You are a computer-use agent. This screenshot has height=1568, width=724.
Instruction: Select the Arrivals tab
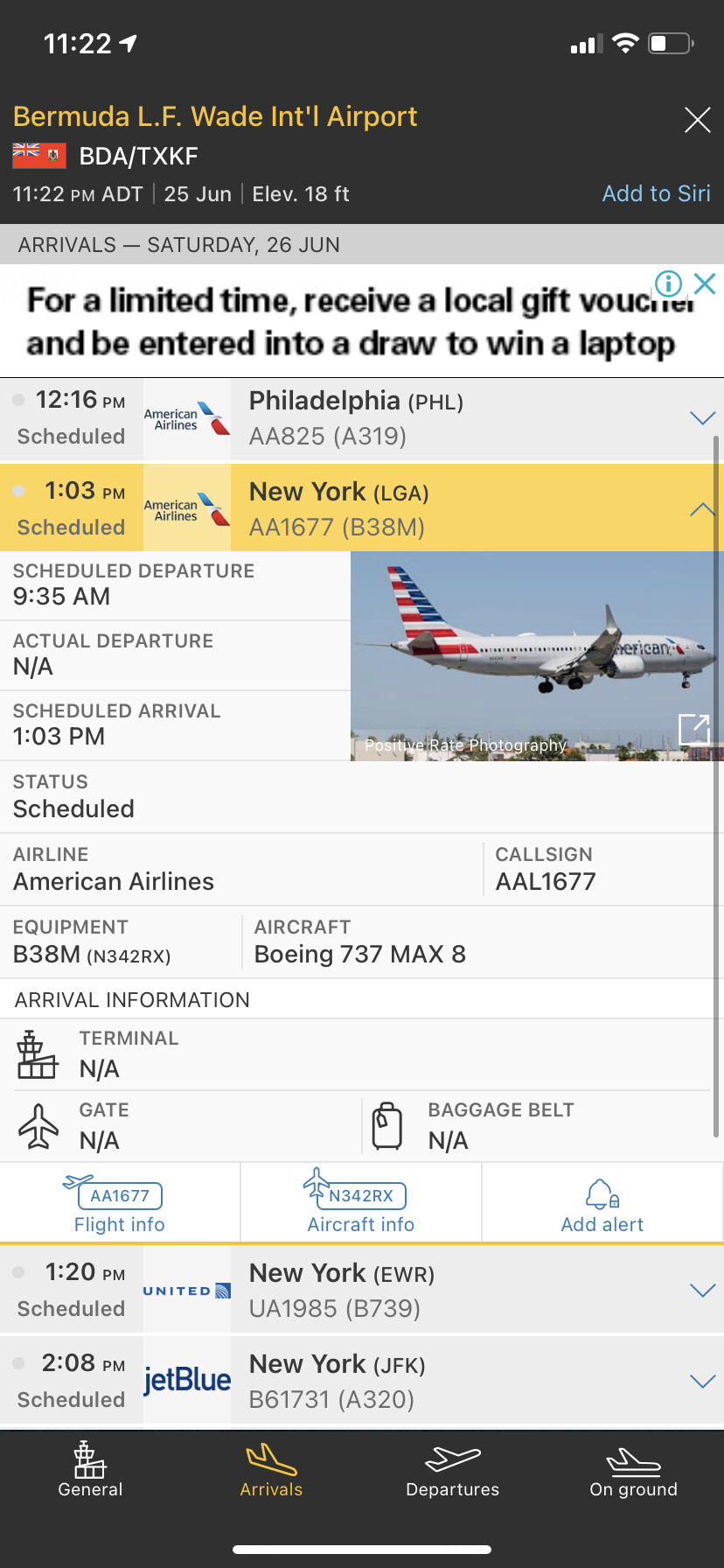tap(271, 1470)
